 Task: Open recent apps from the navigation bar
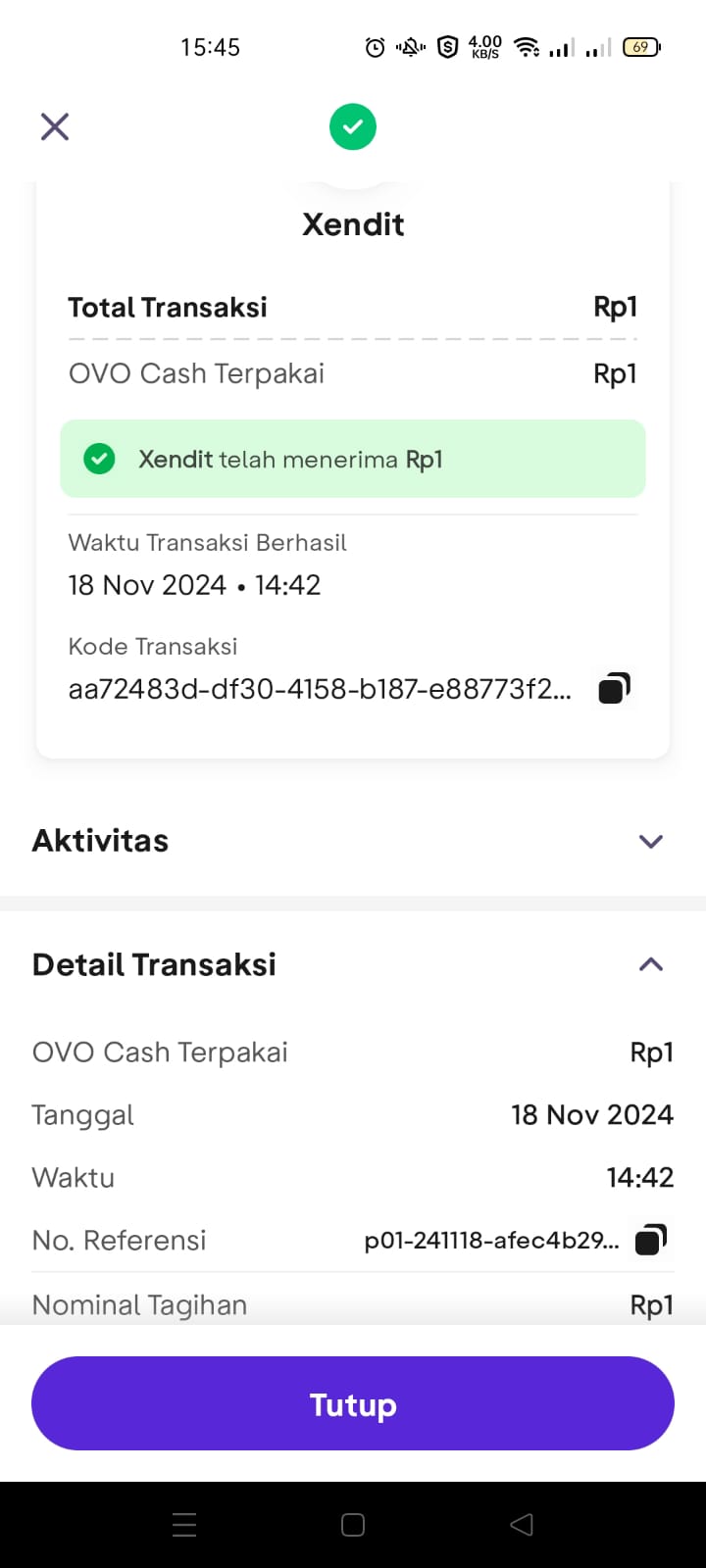(x=184, y=1525)
